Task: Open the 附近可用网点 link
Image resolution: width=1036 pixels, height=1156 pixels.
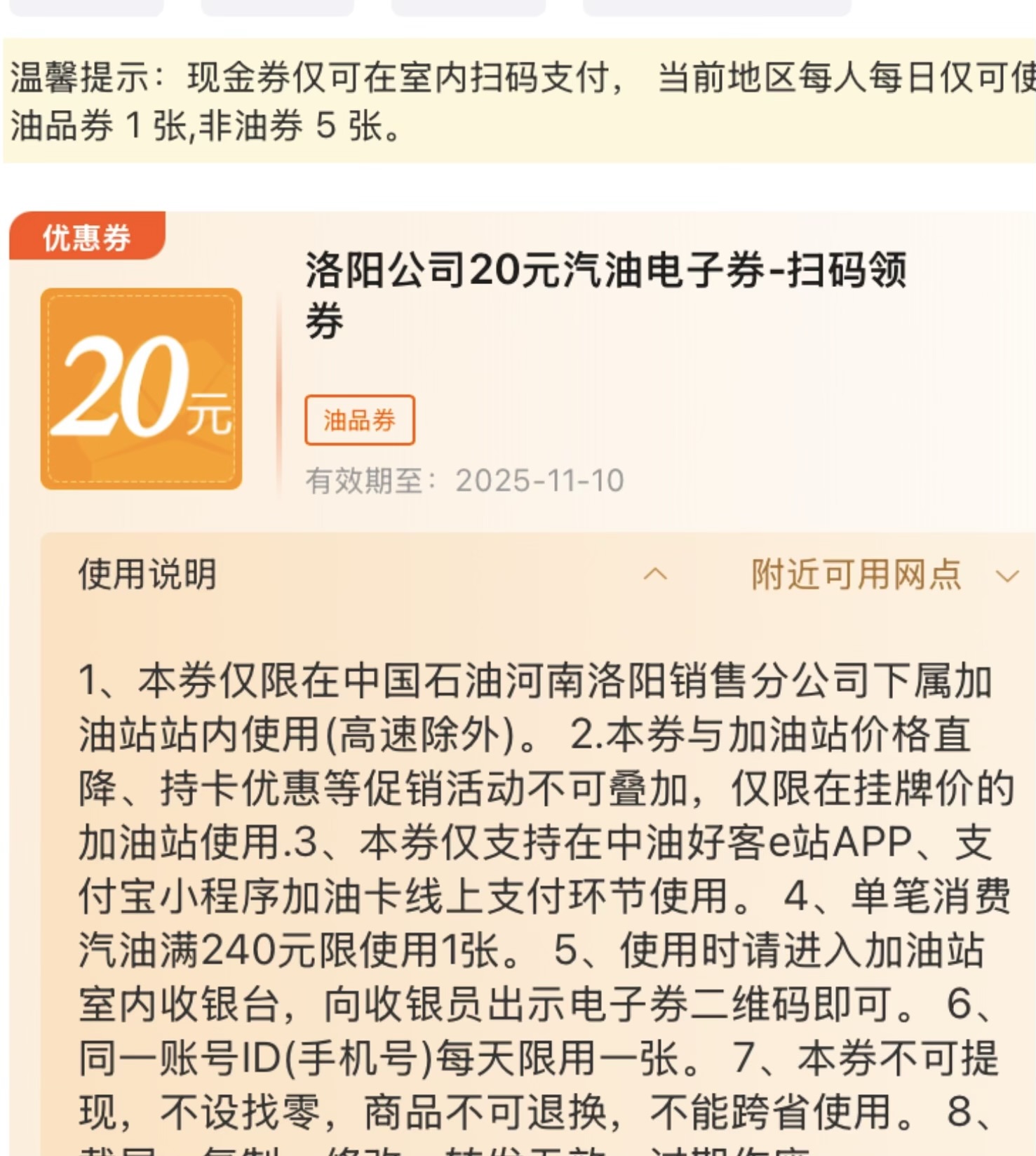Action: click(857, 575)
